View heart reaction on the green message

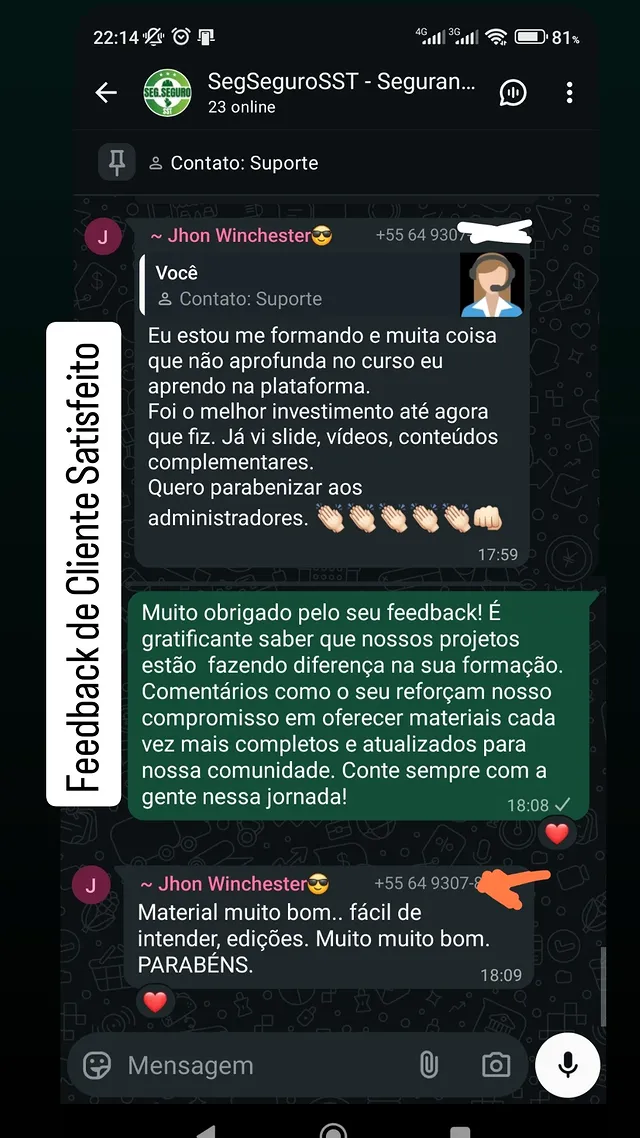(x=556, y=832)
